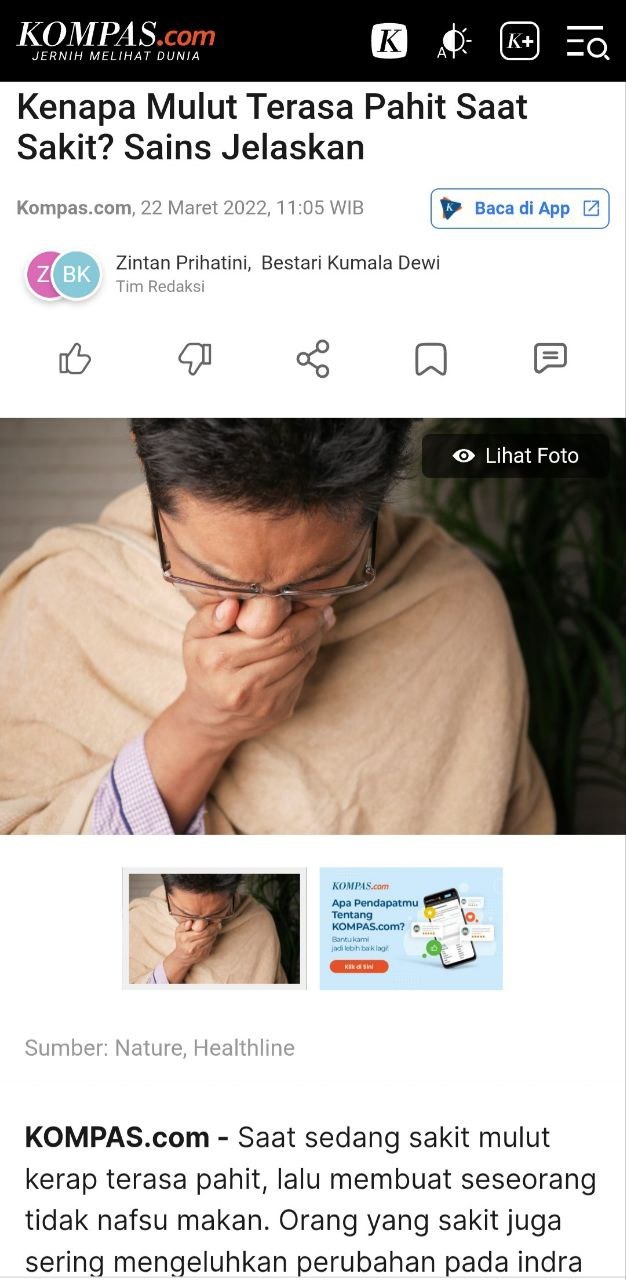Open the Kompas K+ premium icon
626x1280 pixels.
coord(520,41)
